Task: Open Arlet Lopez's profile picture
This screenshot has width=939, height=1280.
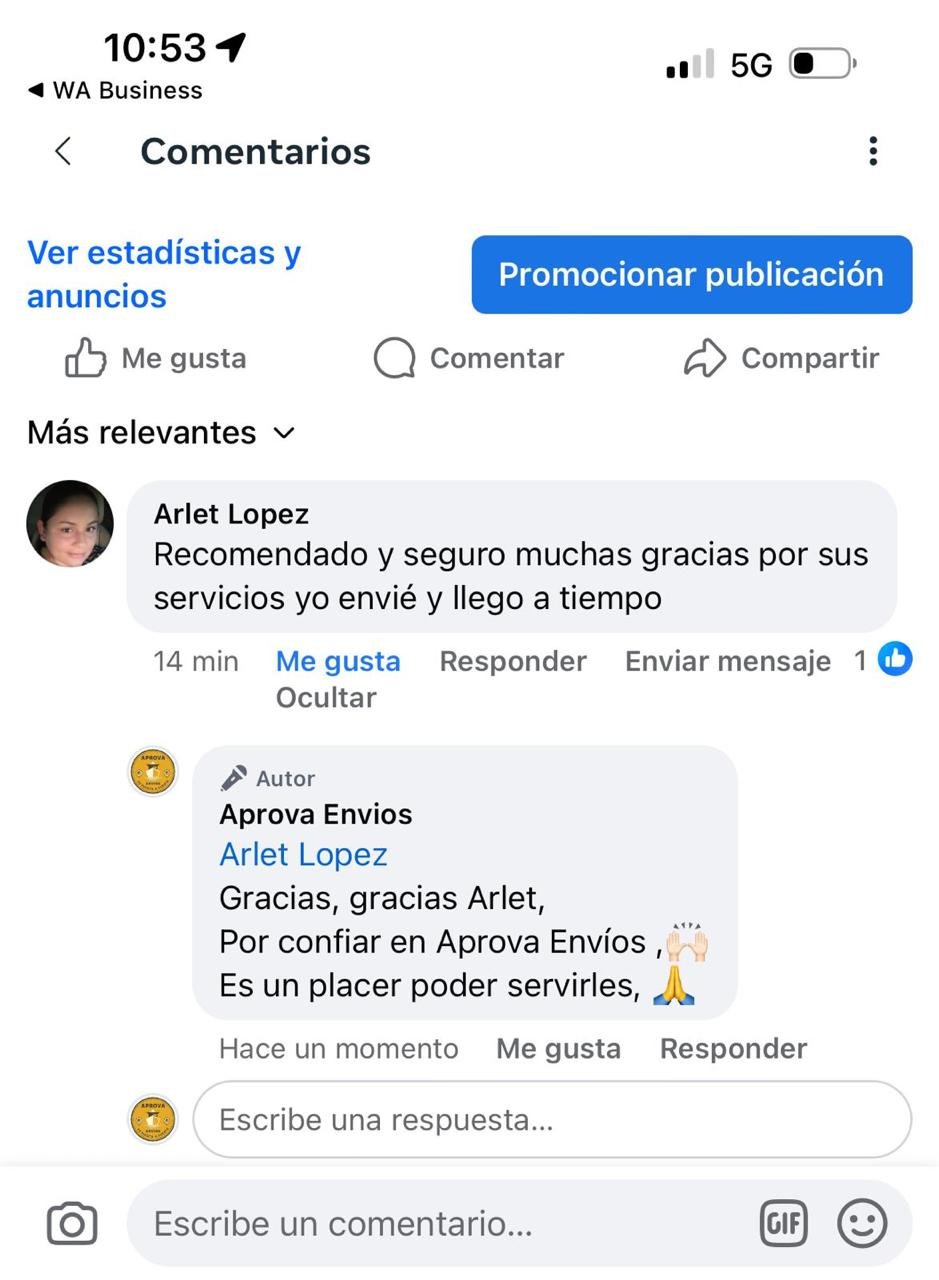Action: point(70,524)
